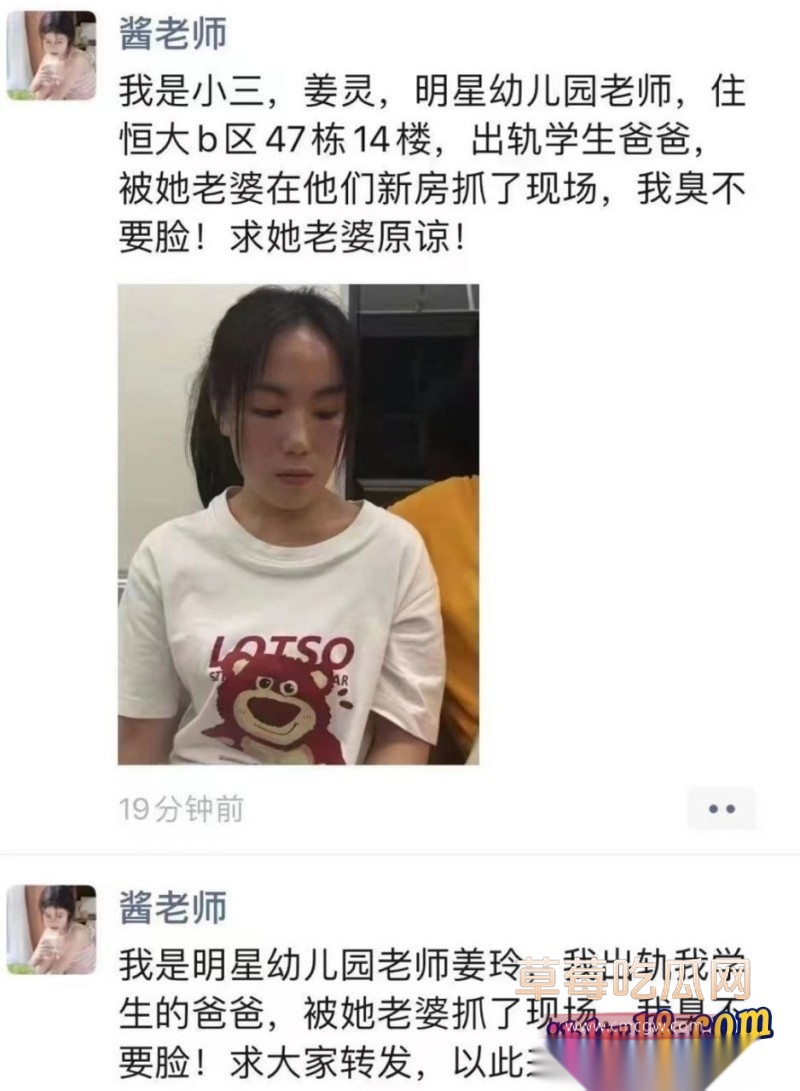Open the two-dot like and comment menu
The width and height of the screenshot is (800, 1091).
(722, 808)
